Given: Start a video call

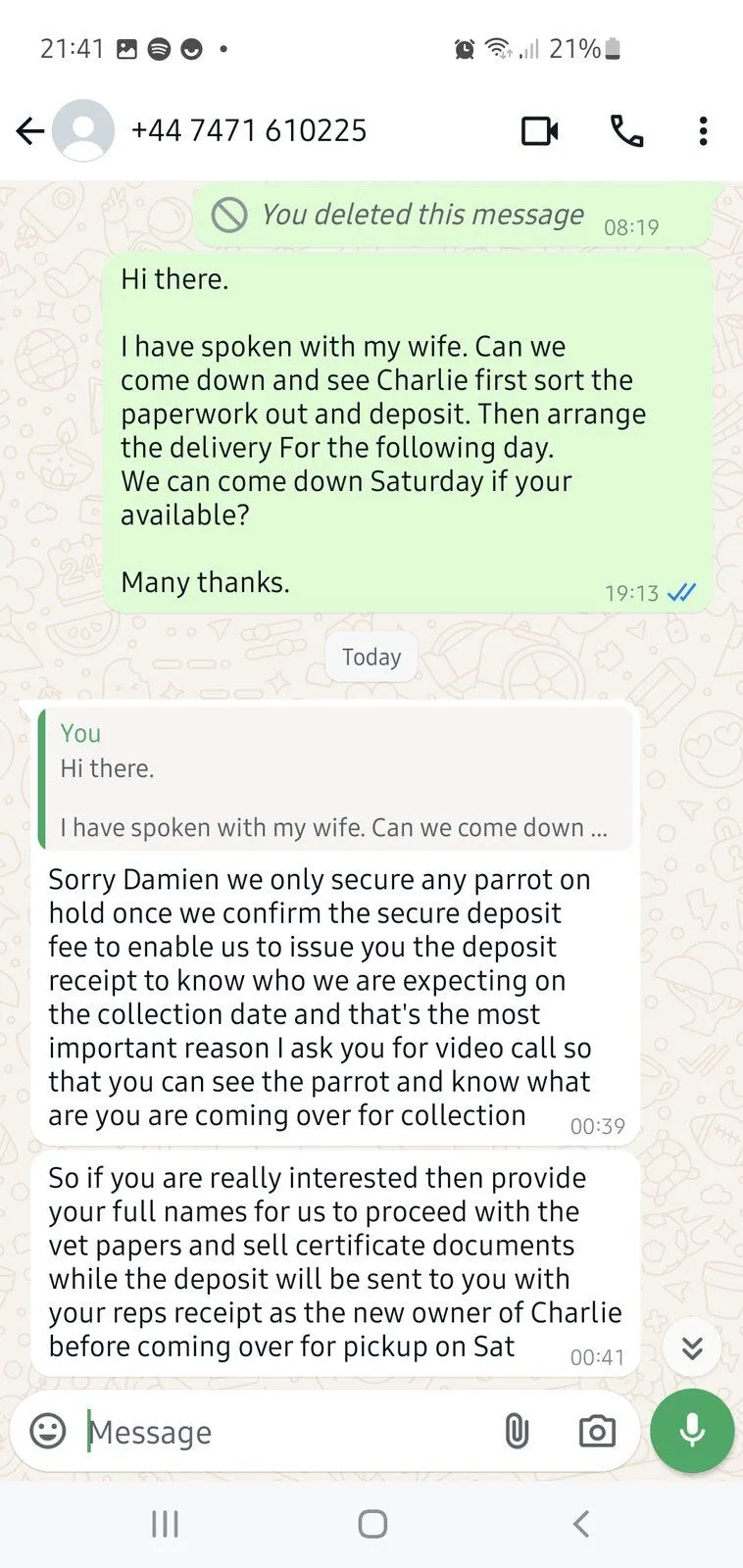Looking at the screenshot, I should pos(540,130).
